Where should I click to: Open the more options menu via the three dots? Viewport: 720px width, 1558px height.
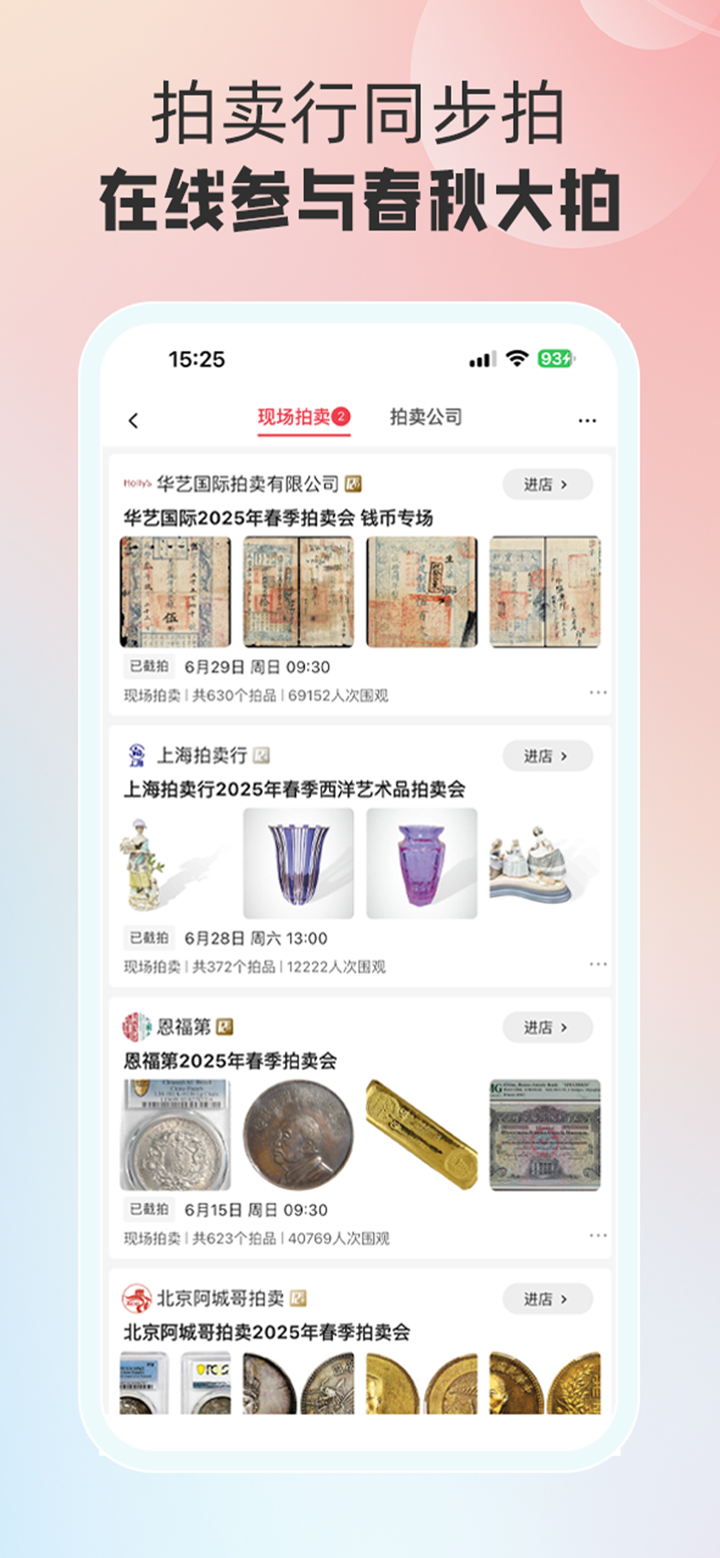pos(586,421)
